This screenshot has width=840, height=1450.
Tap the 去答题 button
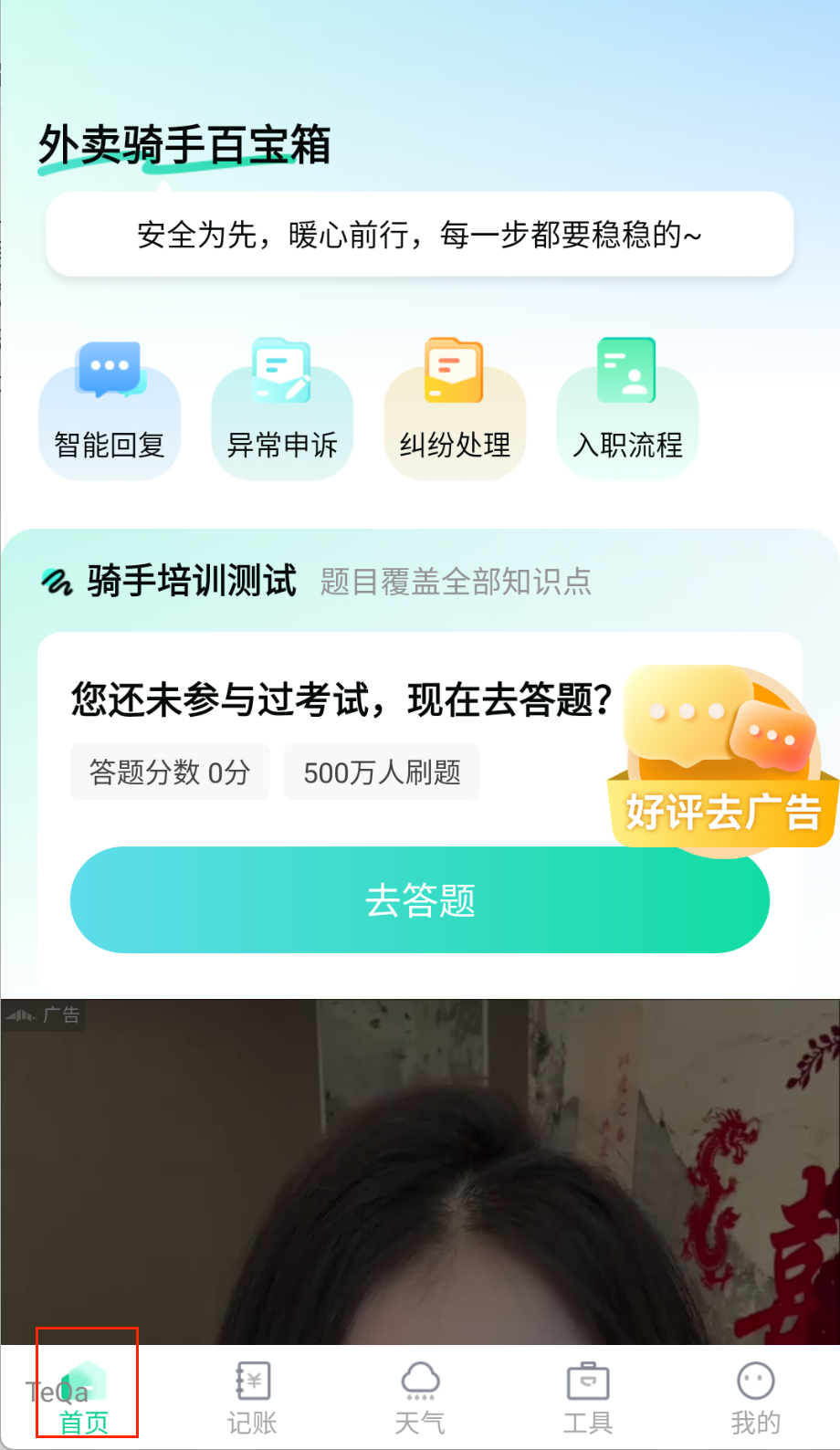pos(419,900)
